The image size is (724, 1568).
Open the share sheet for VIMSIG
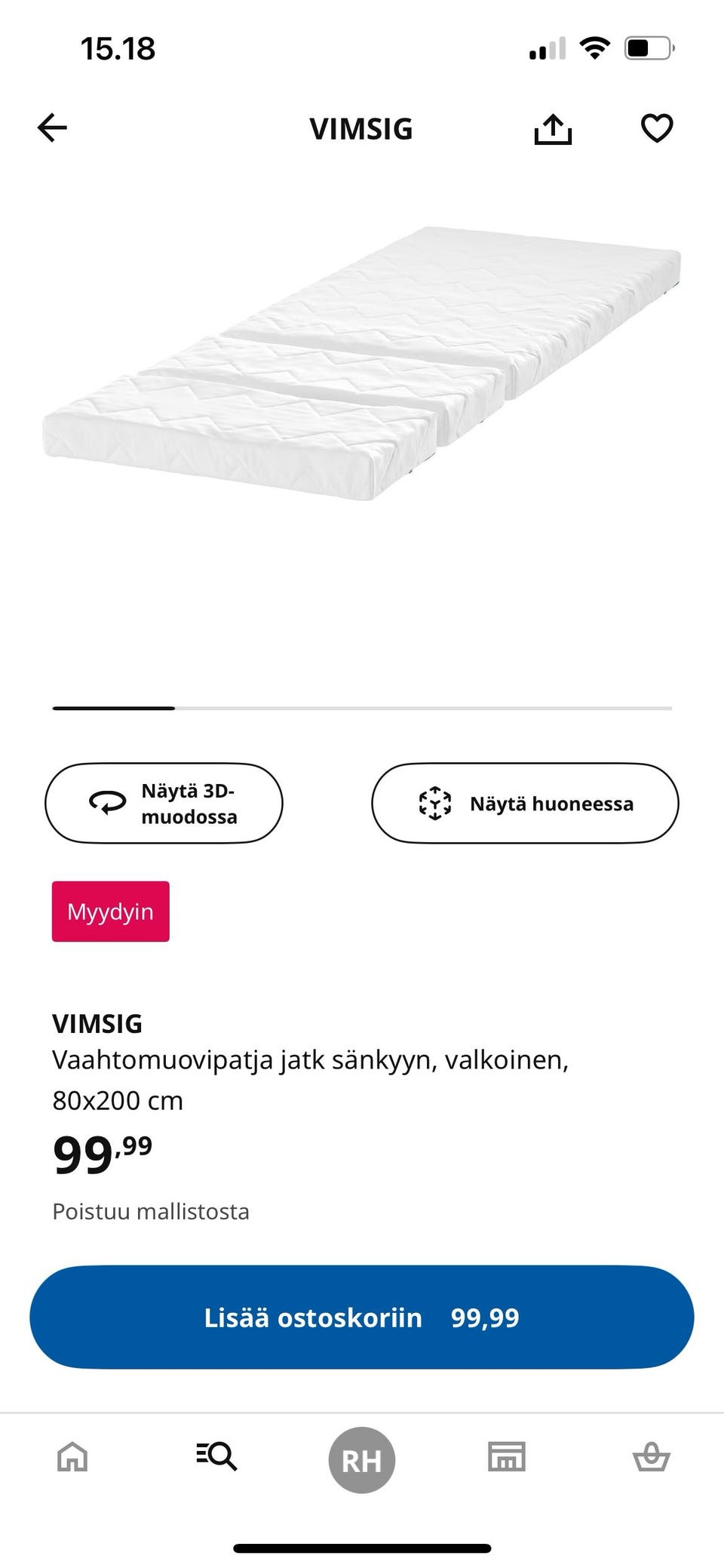point(554,128)
